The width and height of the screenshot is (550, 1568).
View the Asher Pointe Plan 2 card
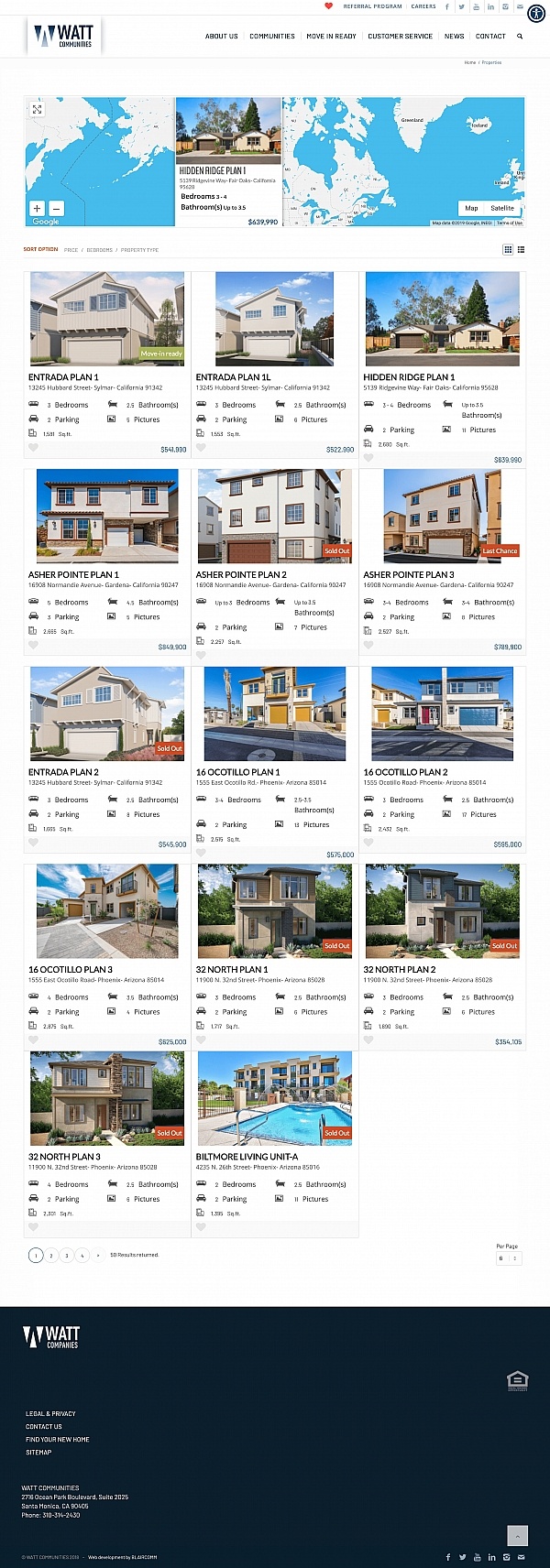241,575
